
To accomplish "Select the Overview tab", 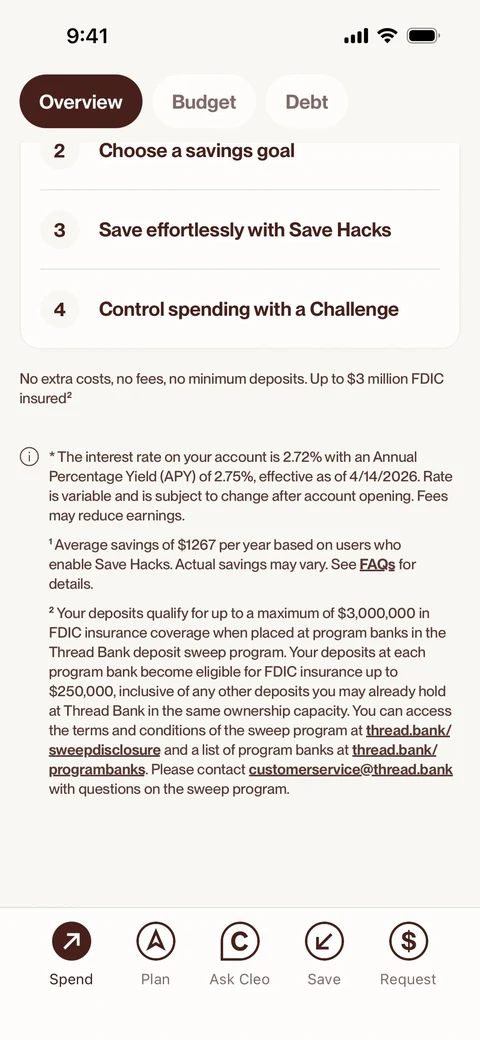I will tap(81, 101).
